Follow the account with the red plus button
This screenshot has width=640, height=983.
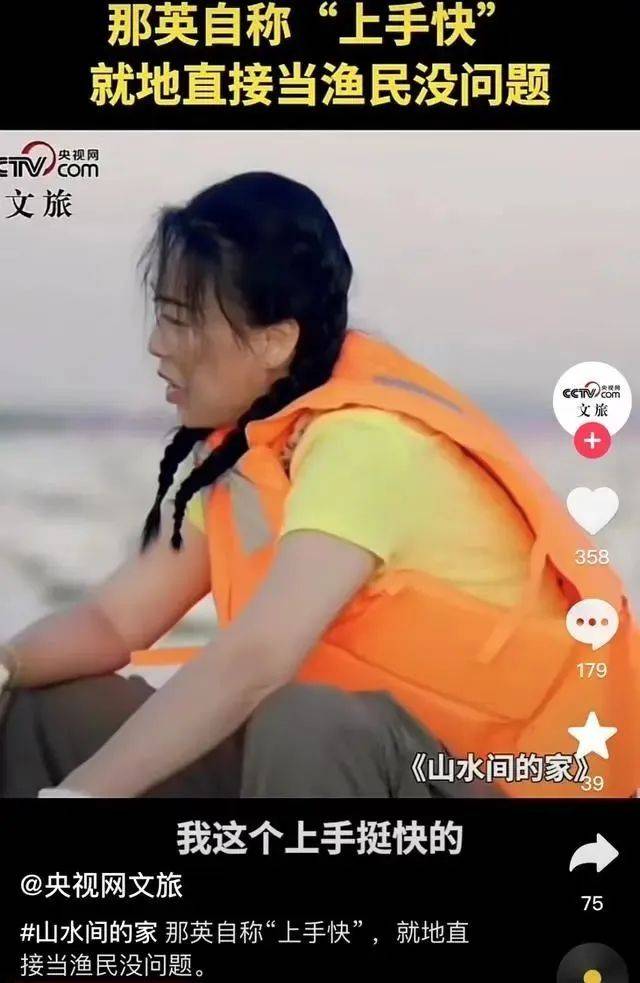click(592, 440)
